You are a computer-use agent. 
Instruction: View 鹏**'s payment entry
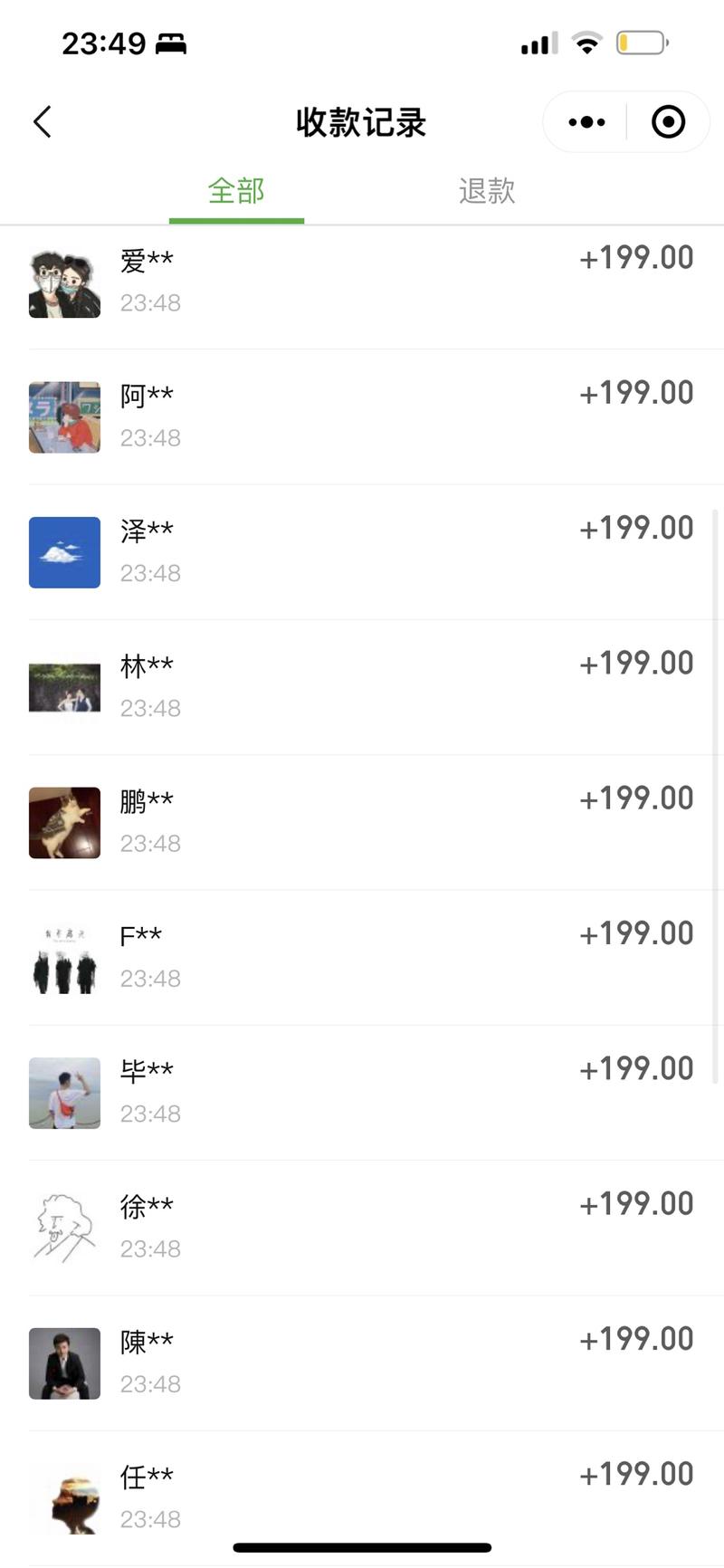pyautogui.click(x=362, y=819)
